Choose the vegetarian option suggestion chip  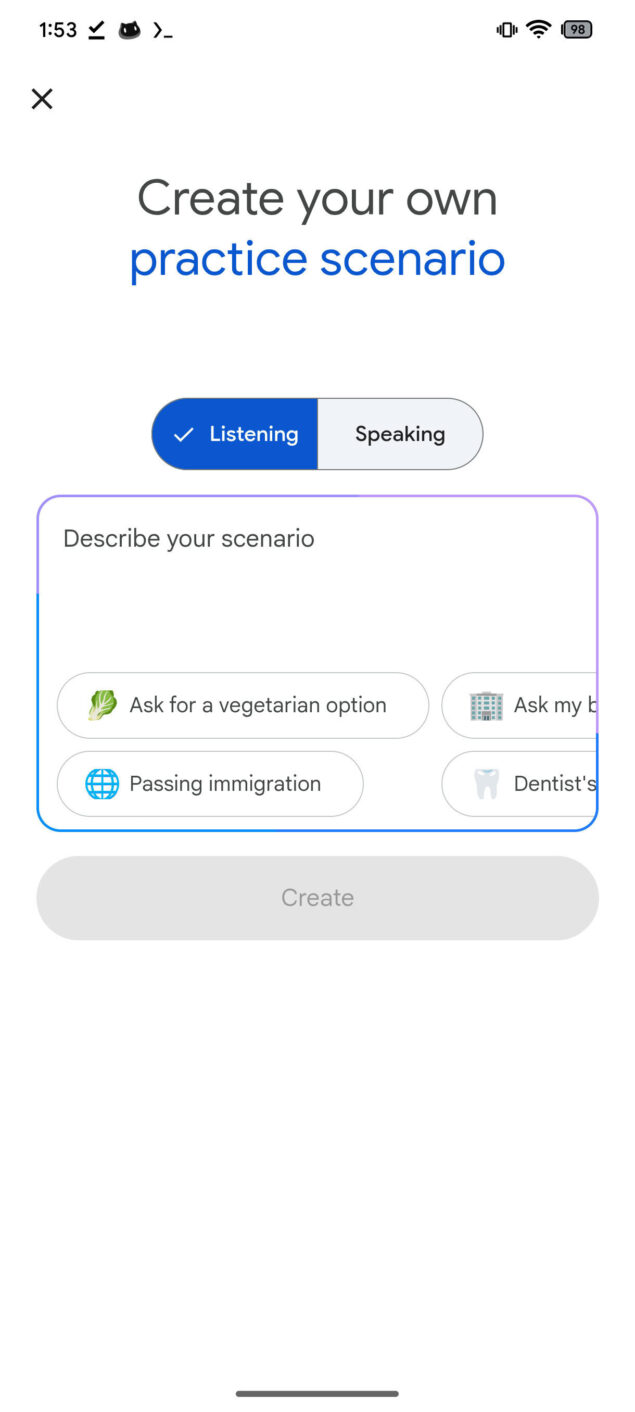pos(242,705)
